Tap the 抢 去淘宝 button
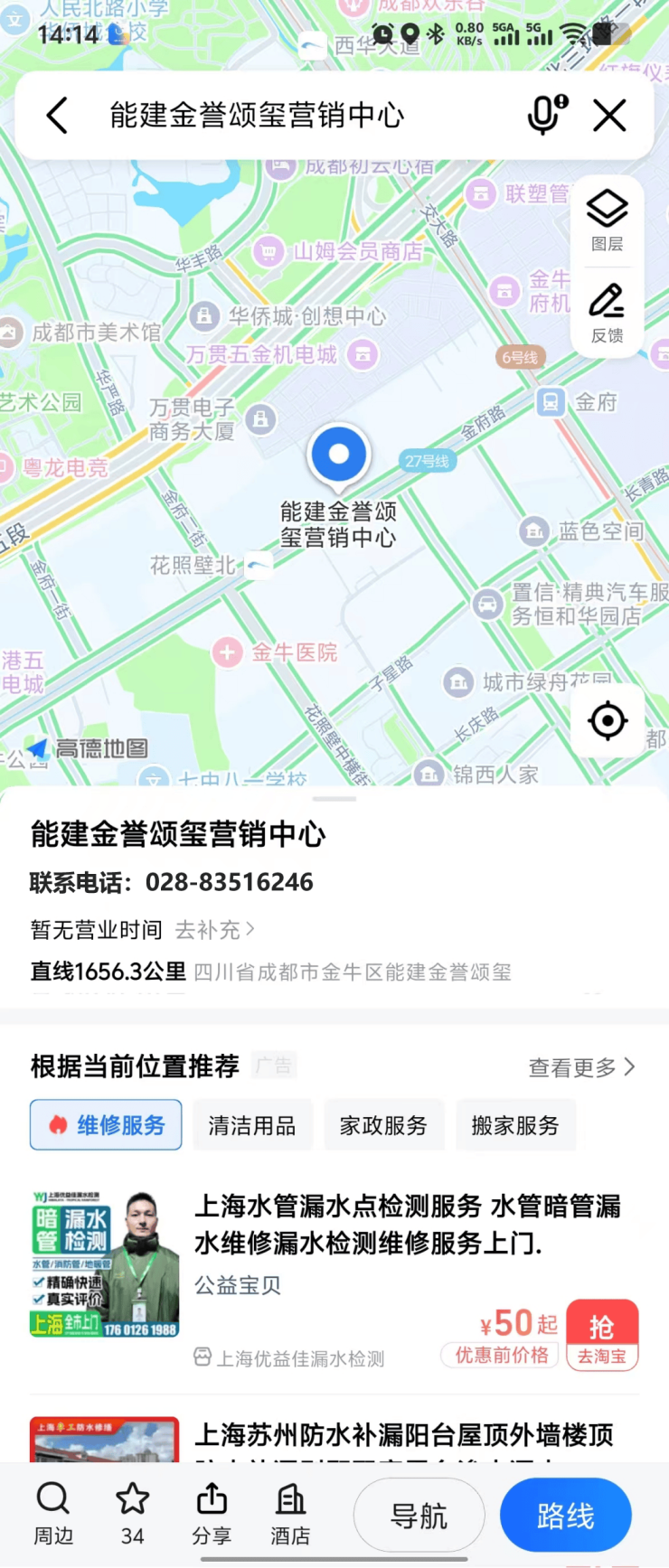This screenshot has height=1568, width=669. [x=602, y=1335]
